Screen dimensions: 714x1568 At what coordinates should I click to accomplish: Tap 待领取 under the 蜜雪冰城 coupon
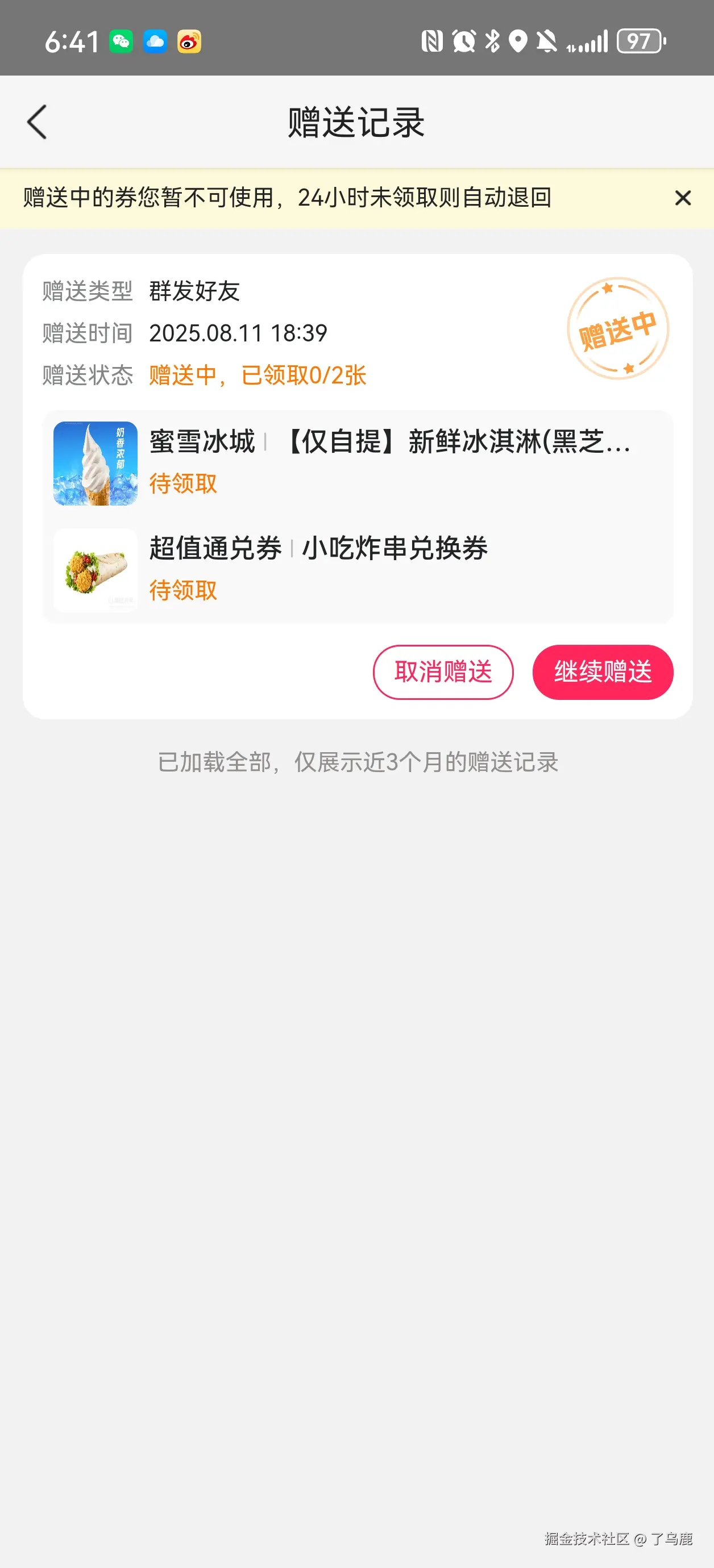184,483
